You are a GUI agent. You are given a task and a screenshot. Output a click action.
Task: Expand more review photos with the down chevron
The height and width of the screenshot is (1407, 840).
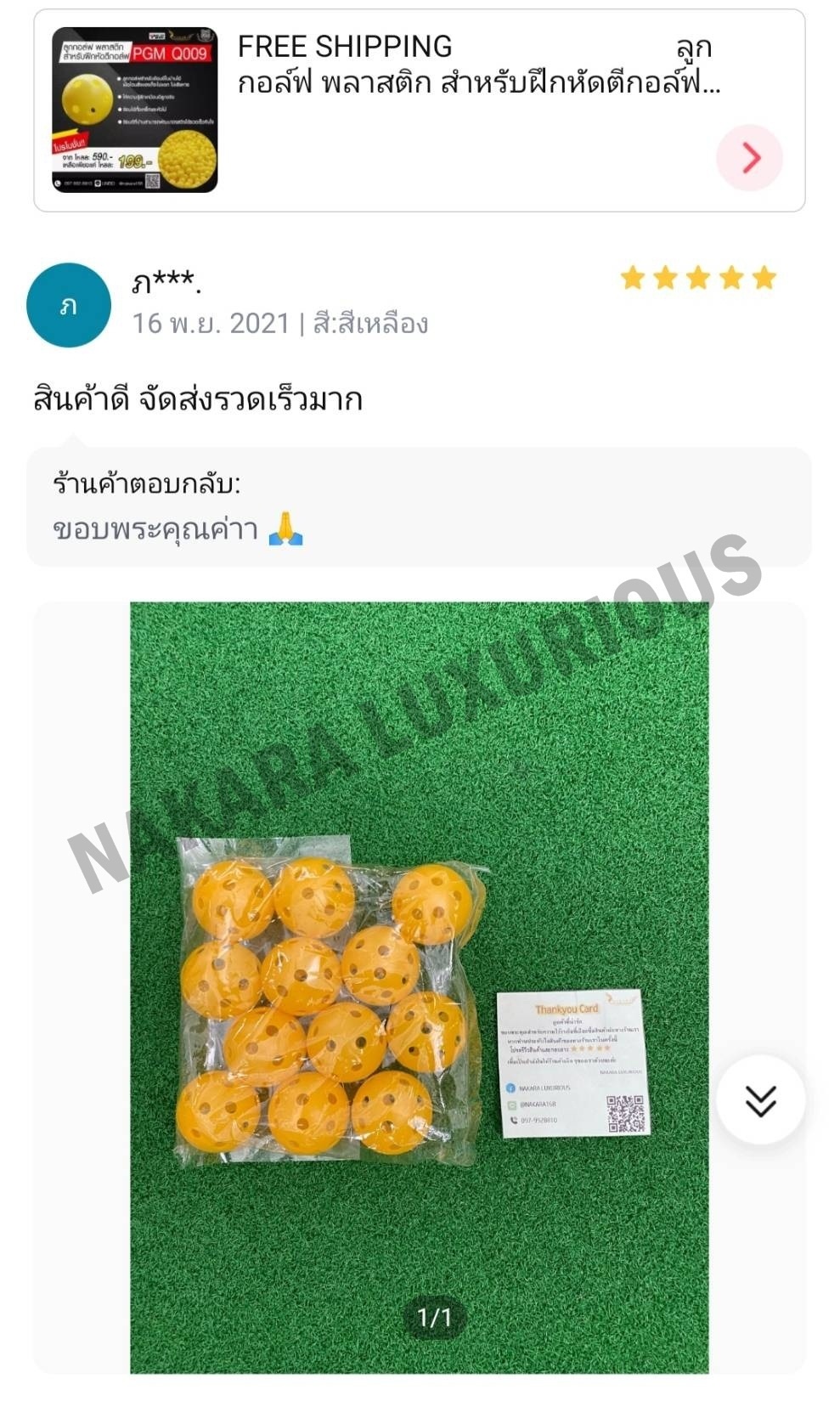[x=762, y=1098]
